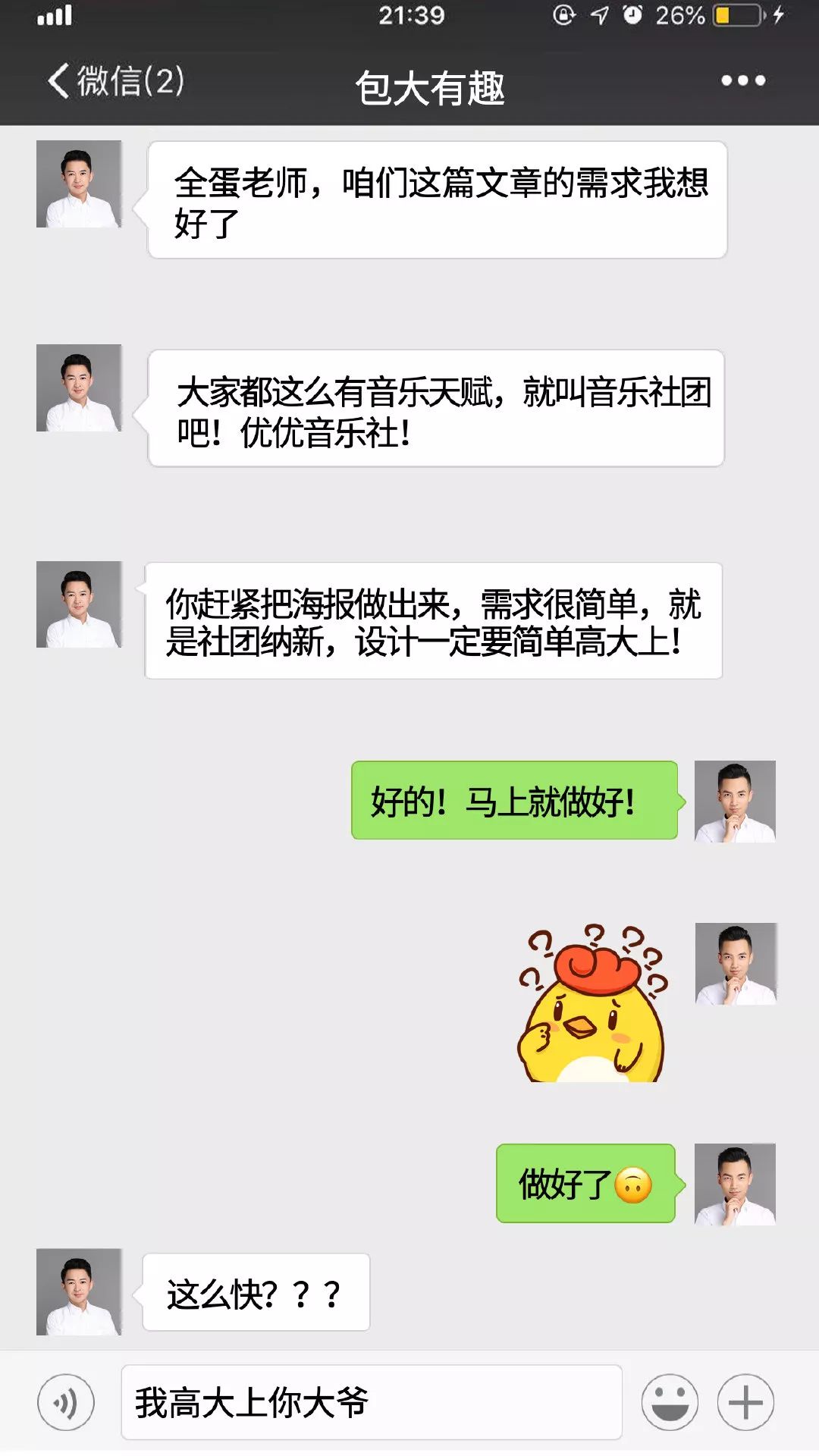
Task: Open the avatar beside the 这么快 message
Action: point(79,1291)
